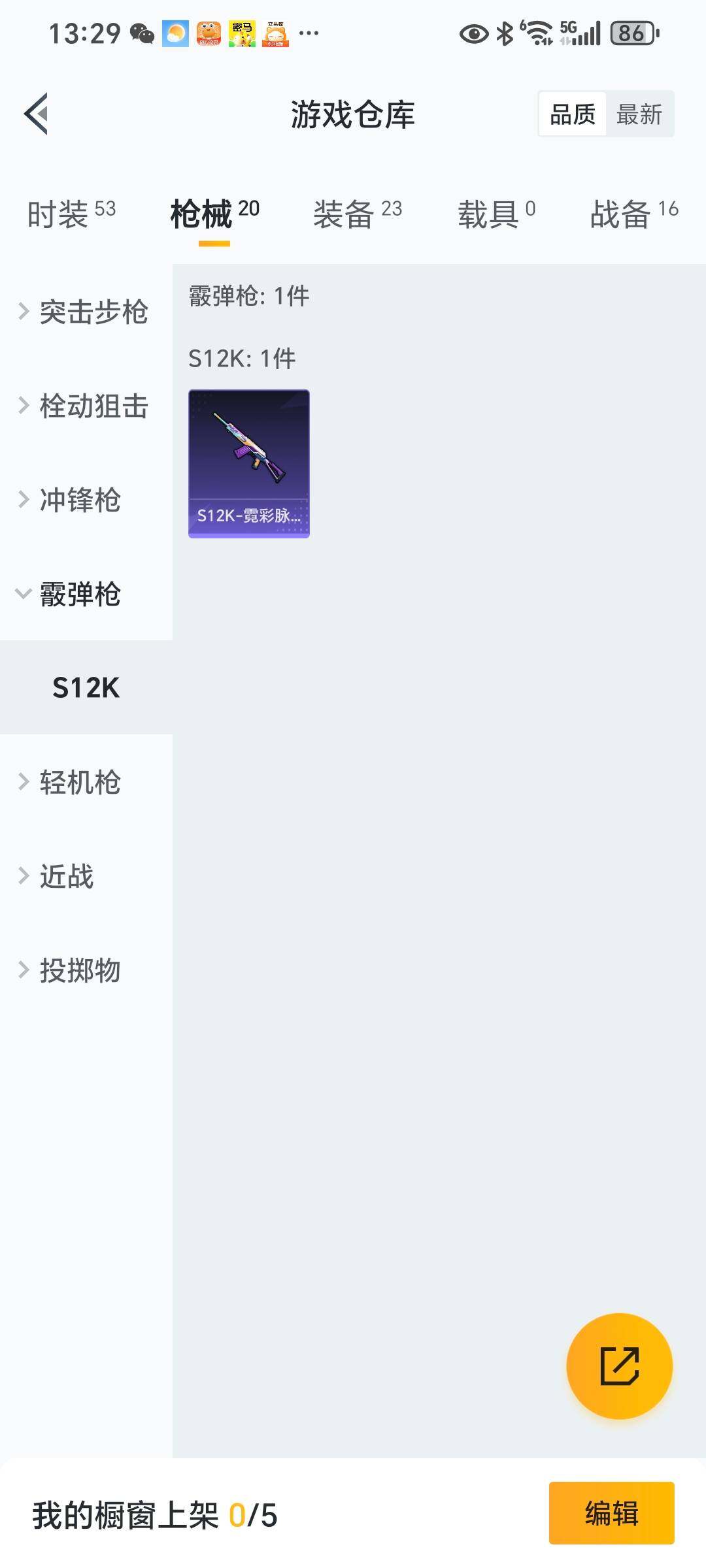The width and height of the screenshot is (706, 1568).
Task: Switch to the 载具 tab
Action: coord(496,214)
